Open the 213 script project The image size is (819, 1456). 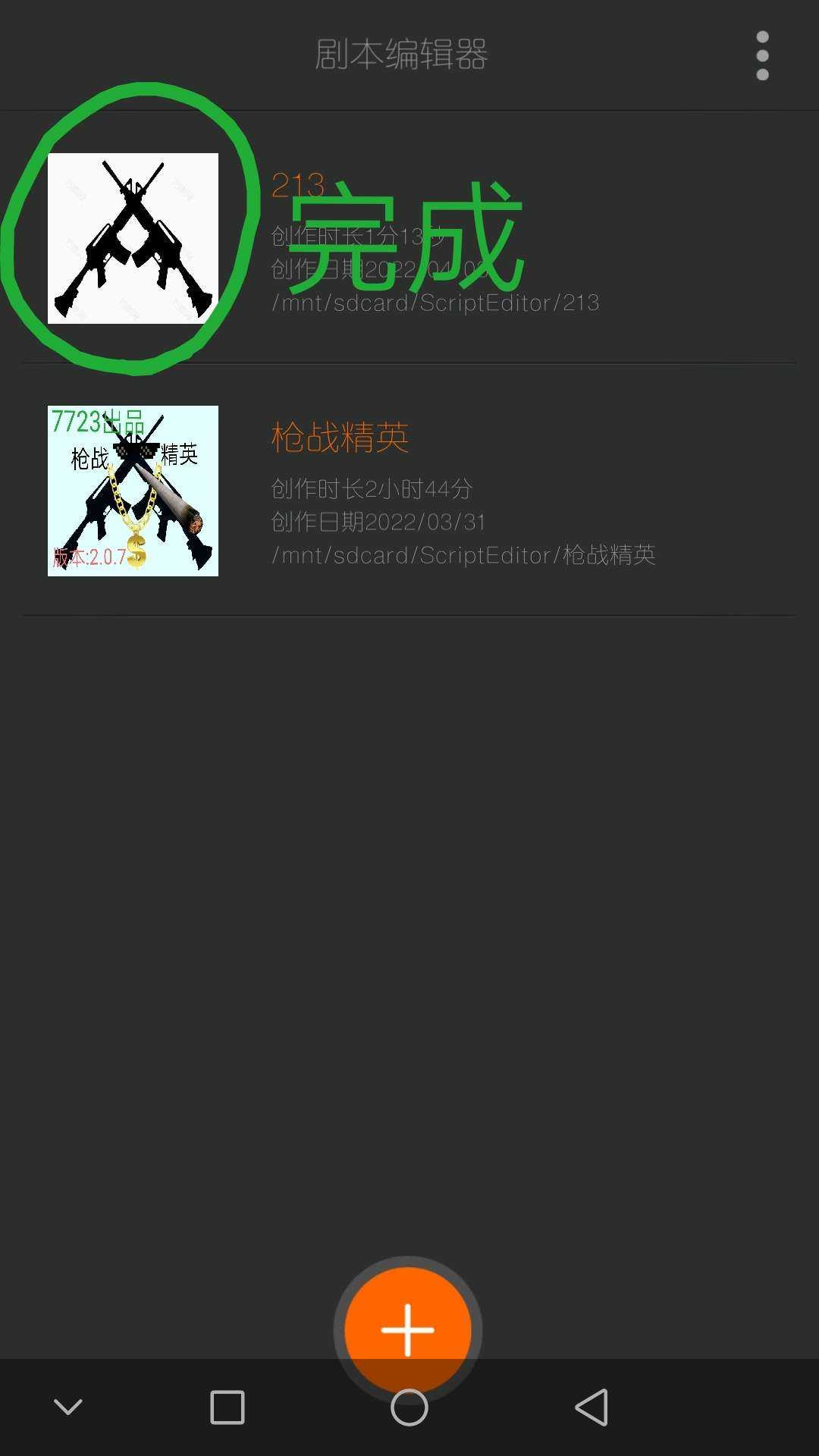coord(409,239)
